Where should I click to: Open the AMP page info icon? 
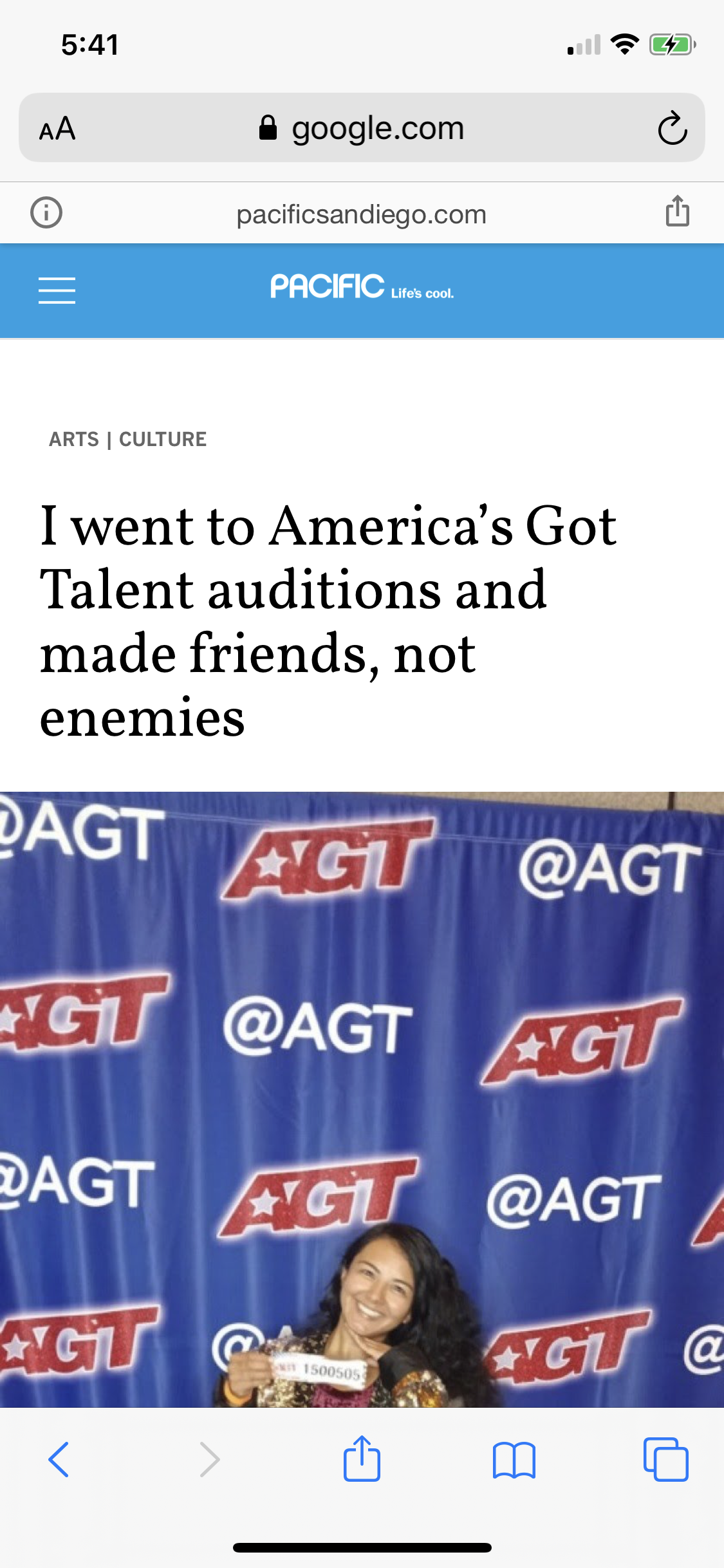(46, 213)
